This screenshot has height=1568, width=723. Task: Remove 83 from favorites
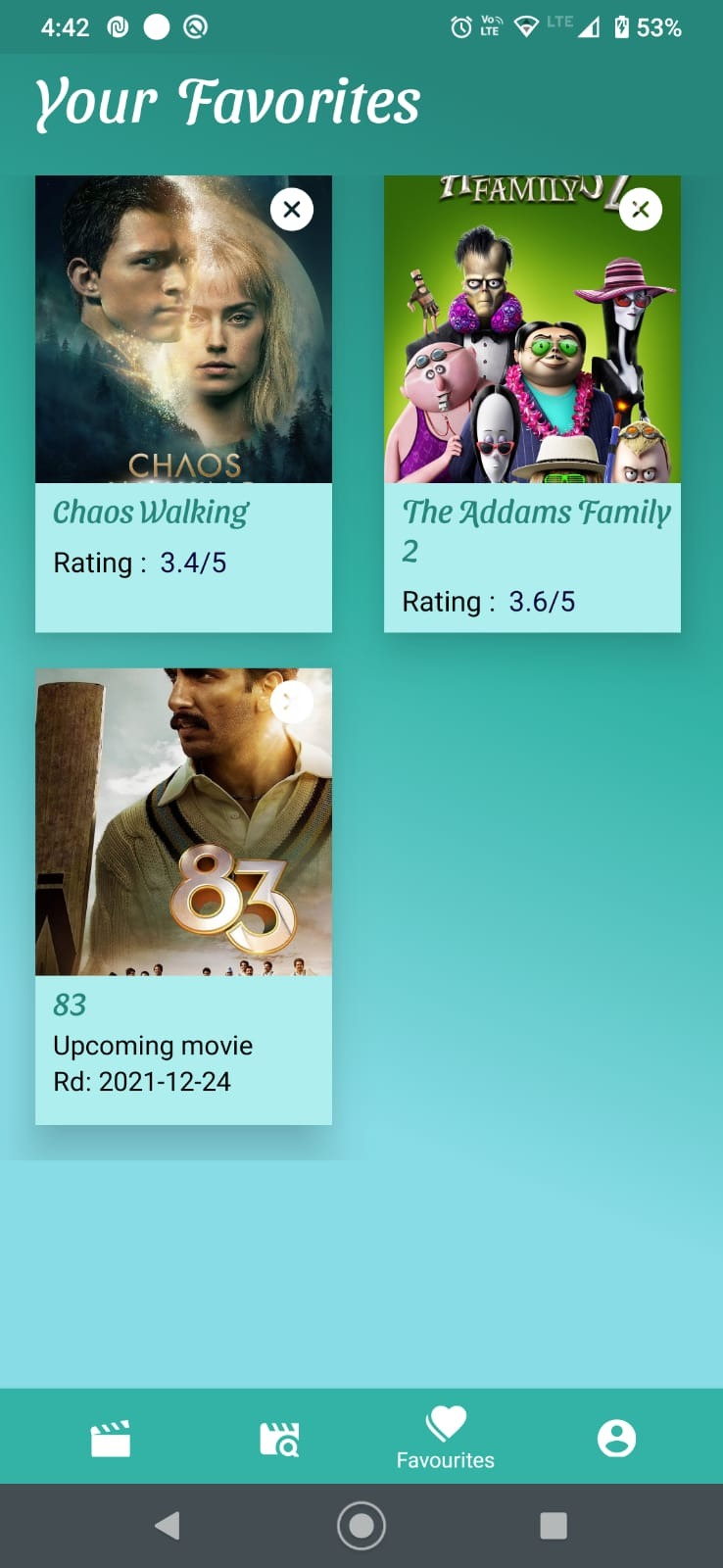click(x=292, y=702)
